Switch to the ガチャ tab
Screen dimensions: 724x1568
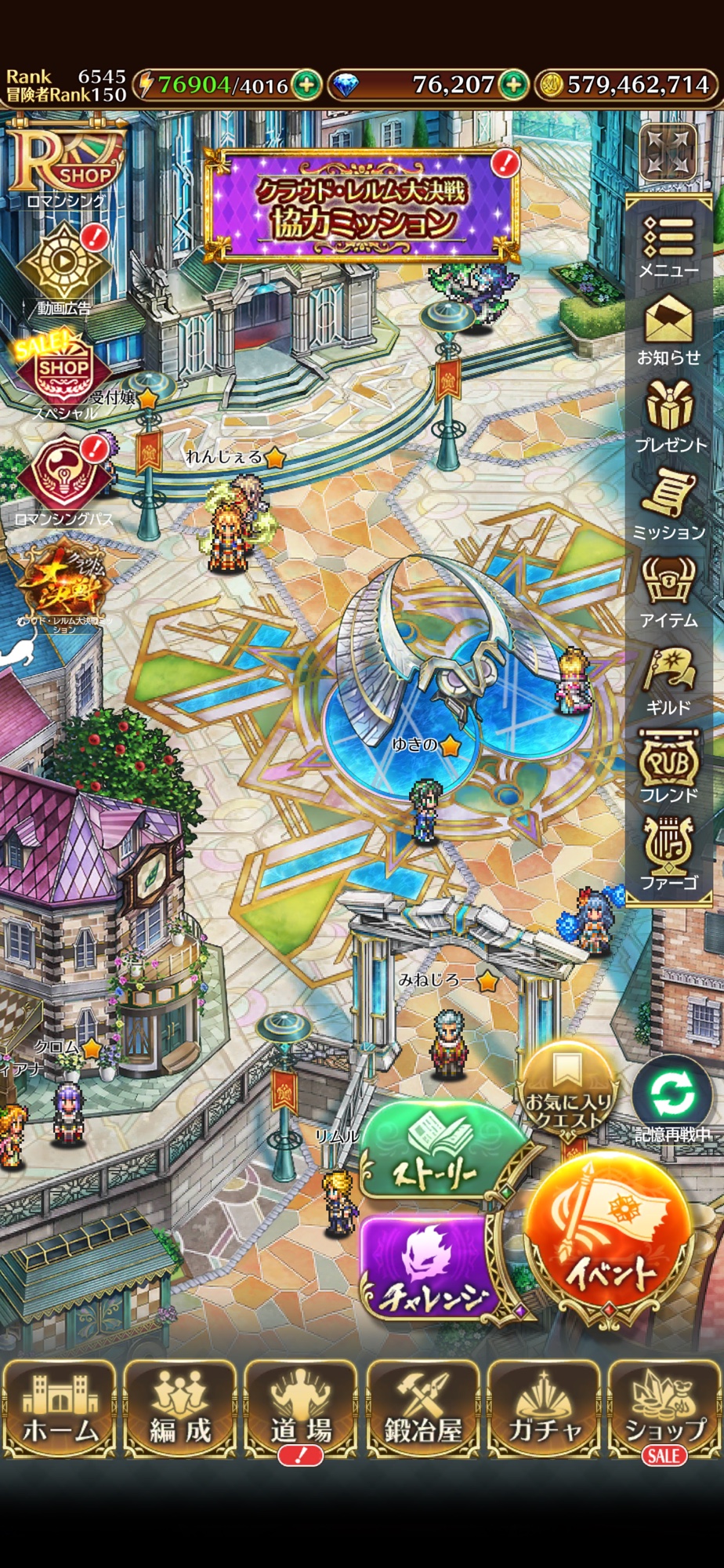click(544, 1409)
